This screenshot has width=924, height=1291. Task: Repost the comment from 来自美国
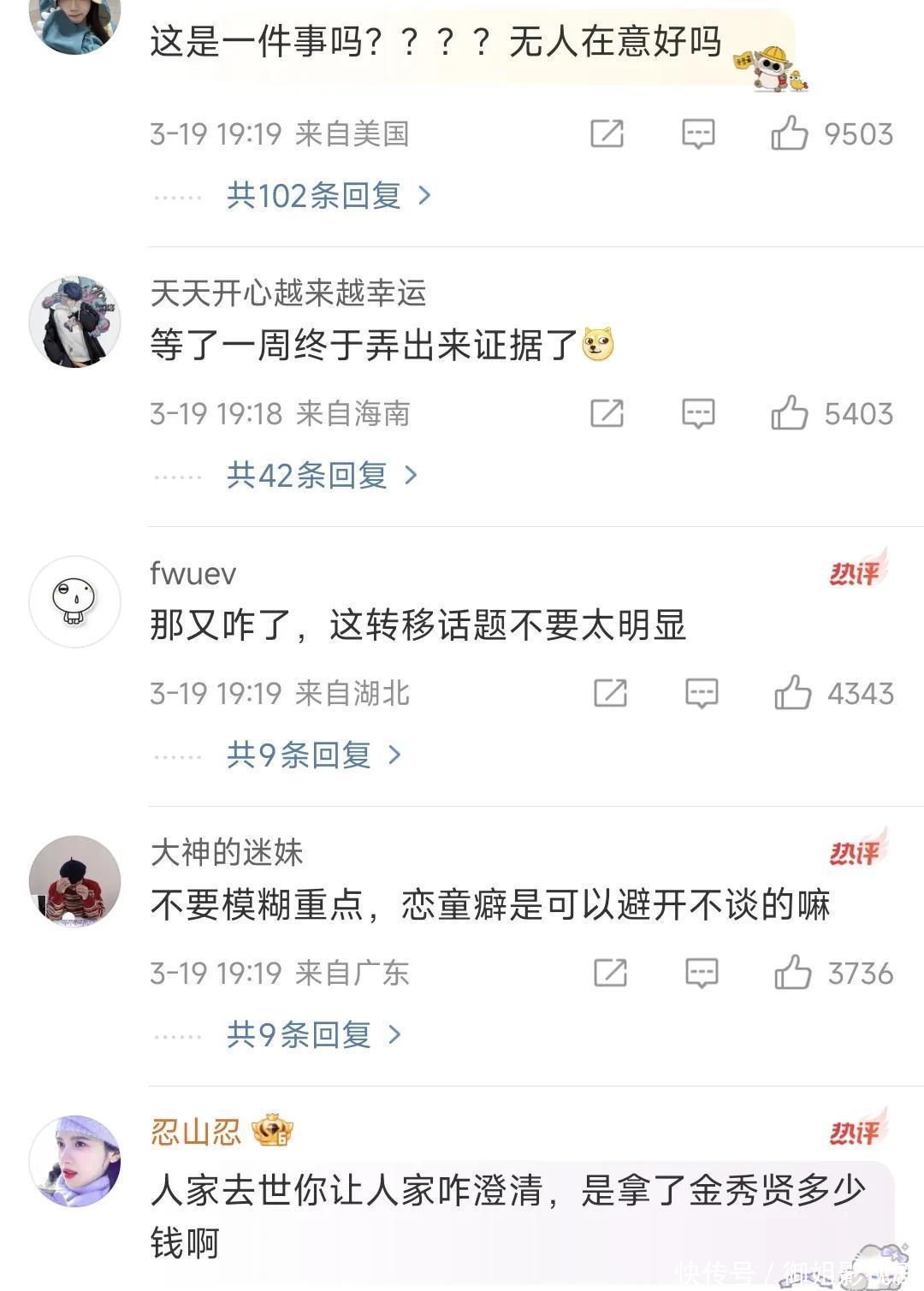pos(607,133)
